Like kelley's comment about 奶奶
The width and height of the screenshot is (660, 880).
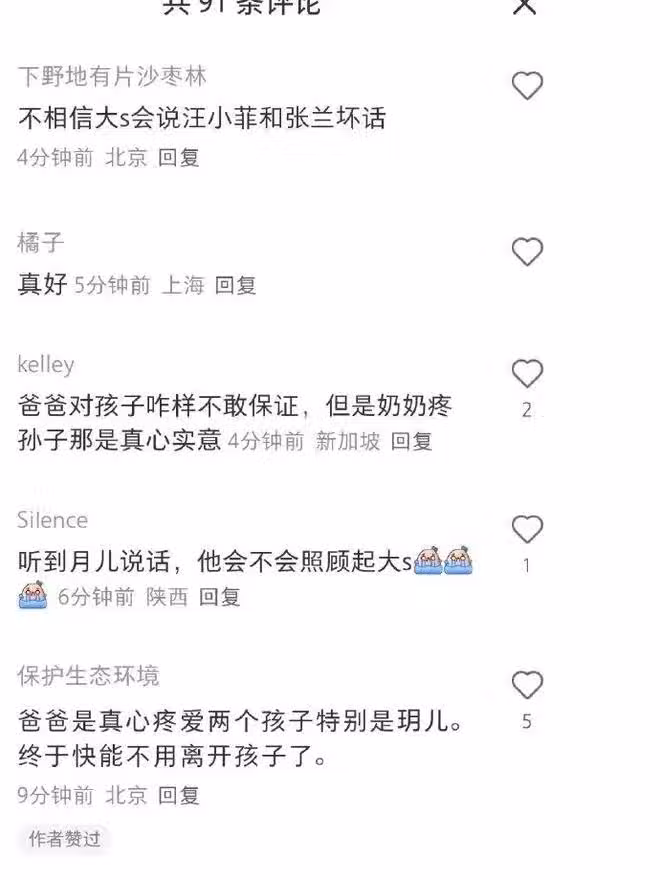pos(527,374)
